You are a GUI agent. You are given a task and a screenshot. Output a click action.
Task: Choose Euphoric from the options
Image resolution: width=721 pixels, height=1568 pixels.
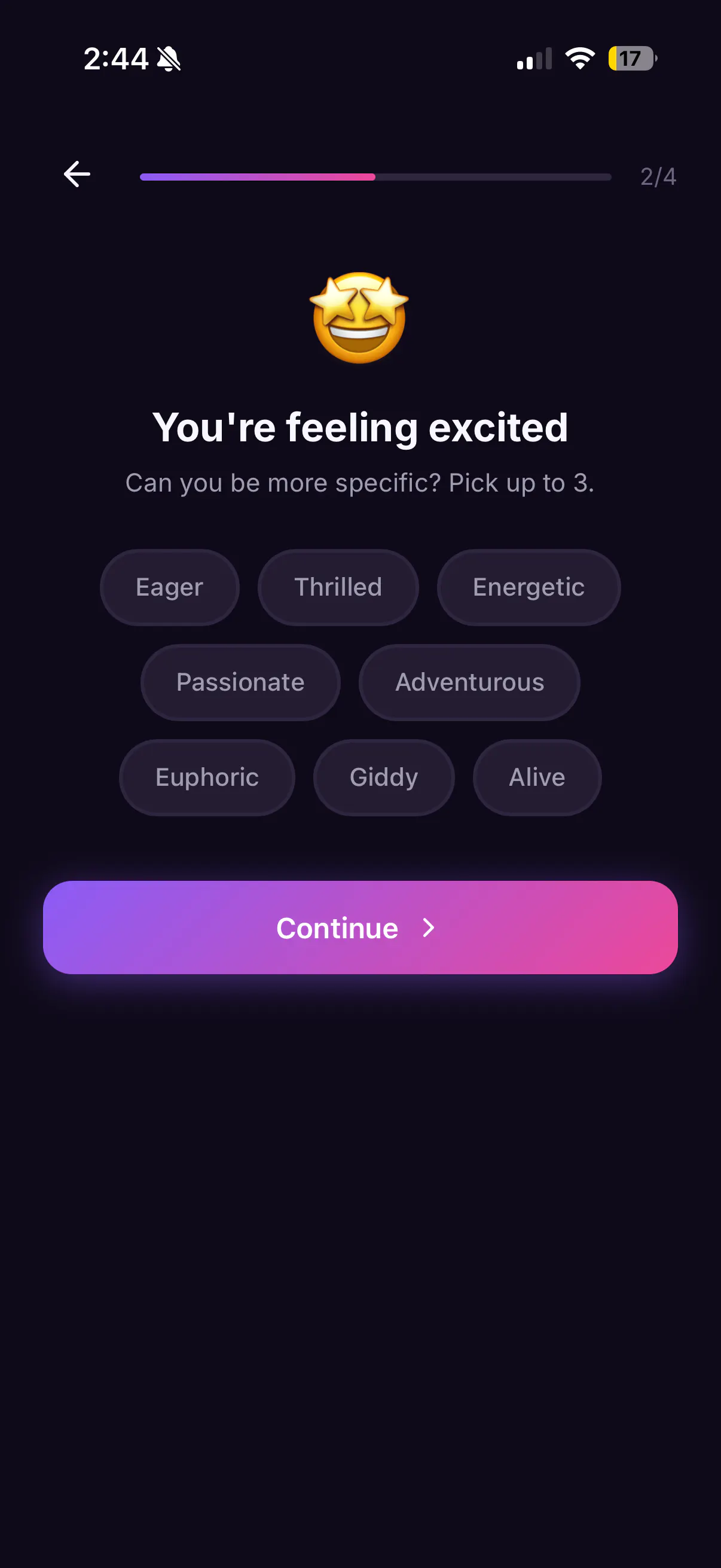207,777
